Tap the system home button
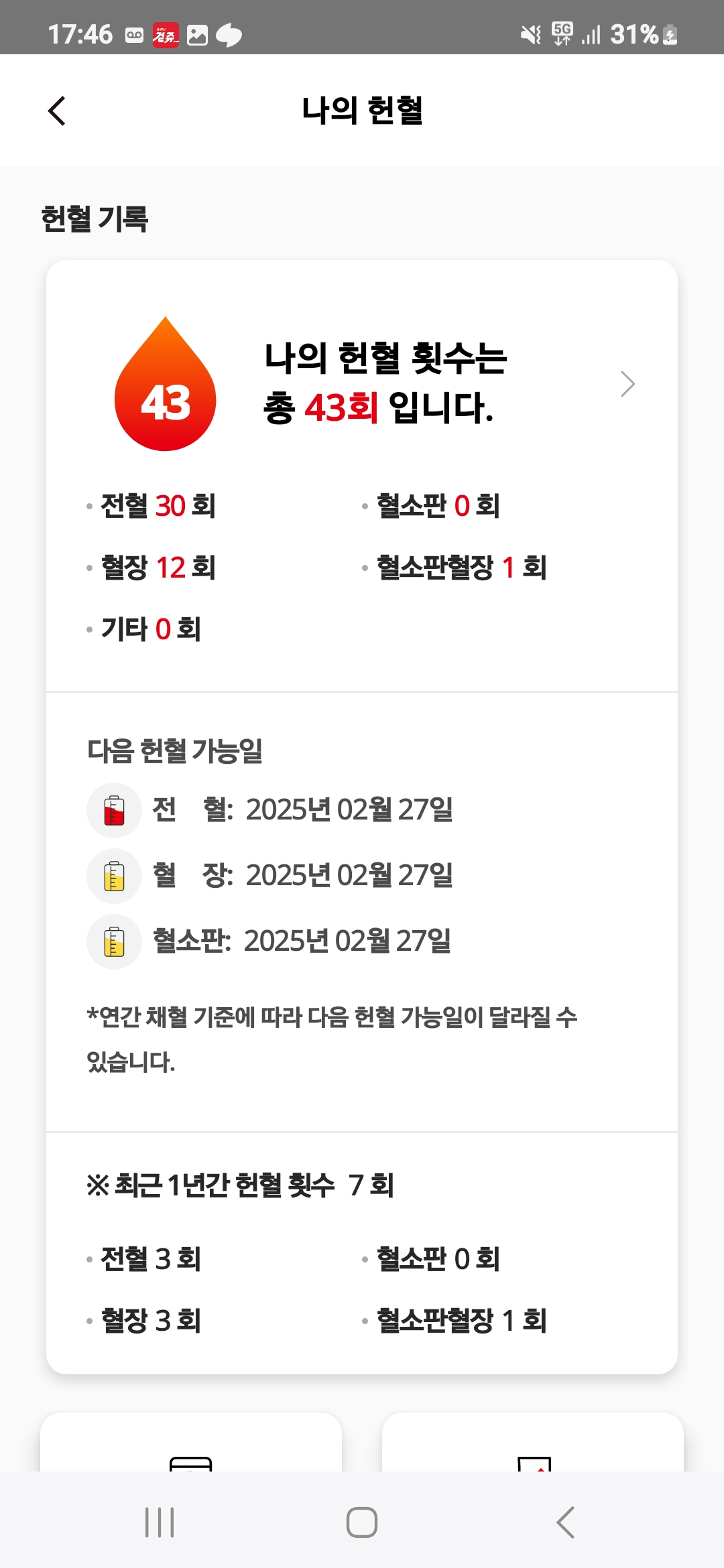Screen dimensions: 724x1568 [362, 1522]
